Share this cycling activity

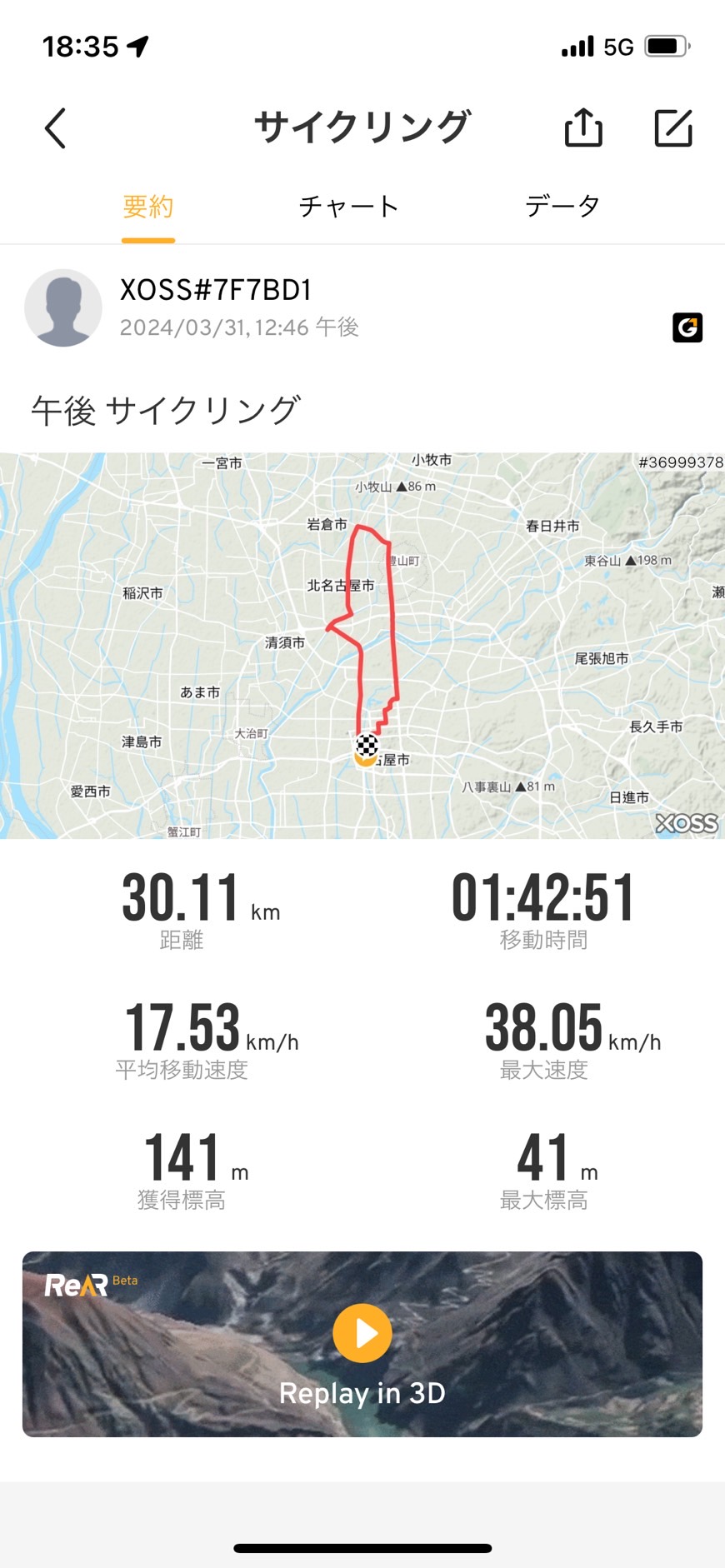583,128
